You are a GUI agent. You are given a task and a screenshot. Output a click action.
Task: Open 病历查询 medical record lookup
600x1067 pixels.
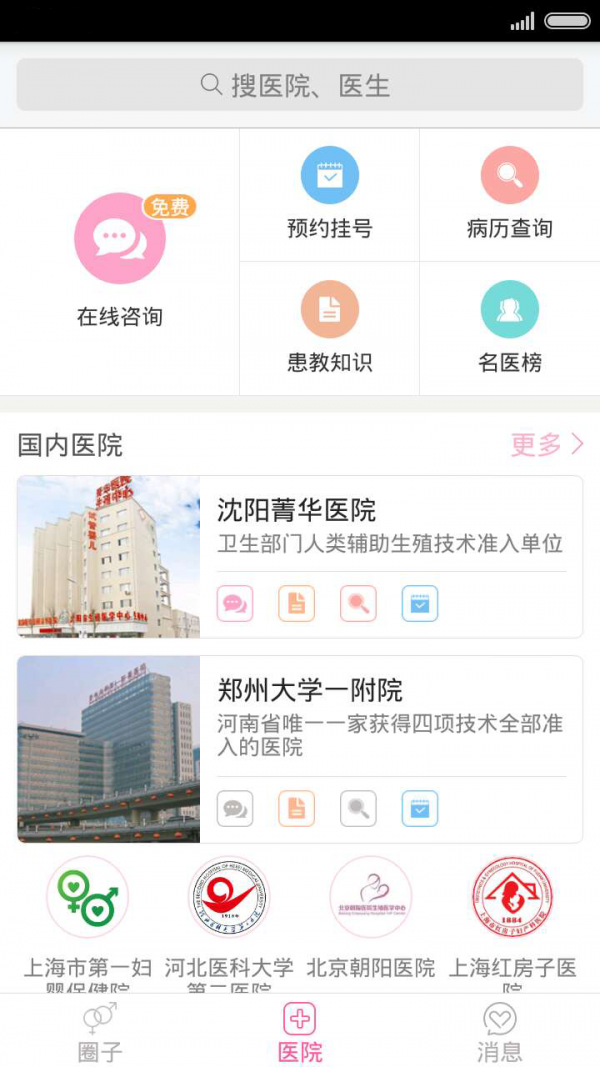click(x=509, y=195)
